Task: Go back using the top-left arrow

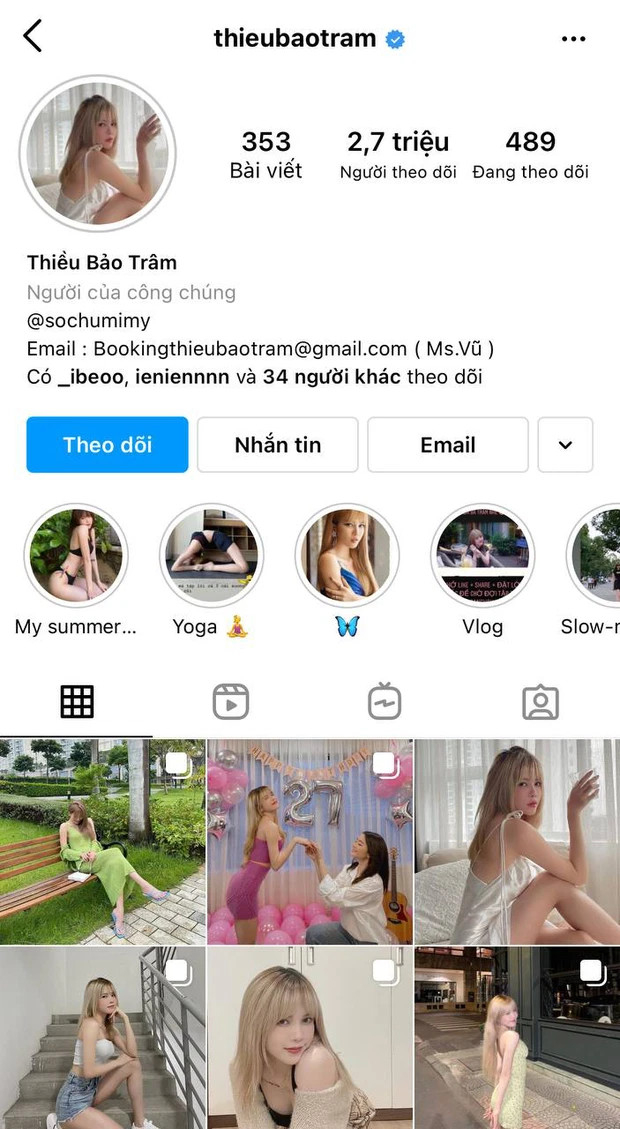Action: [33, 37]
